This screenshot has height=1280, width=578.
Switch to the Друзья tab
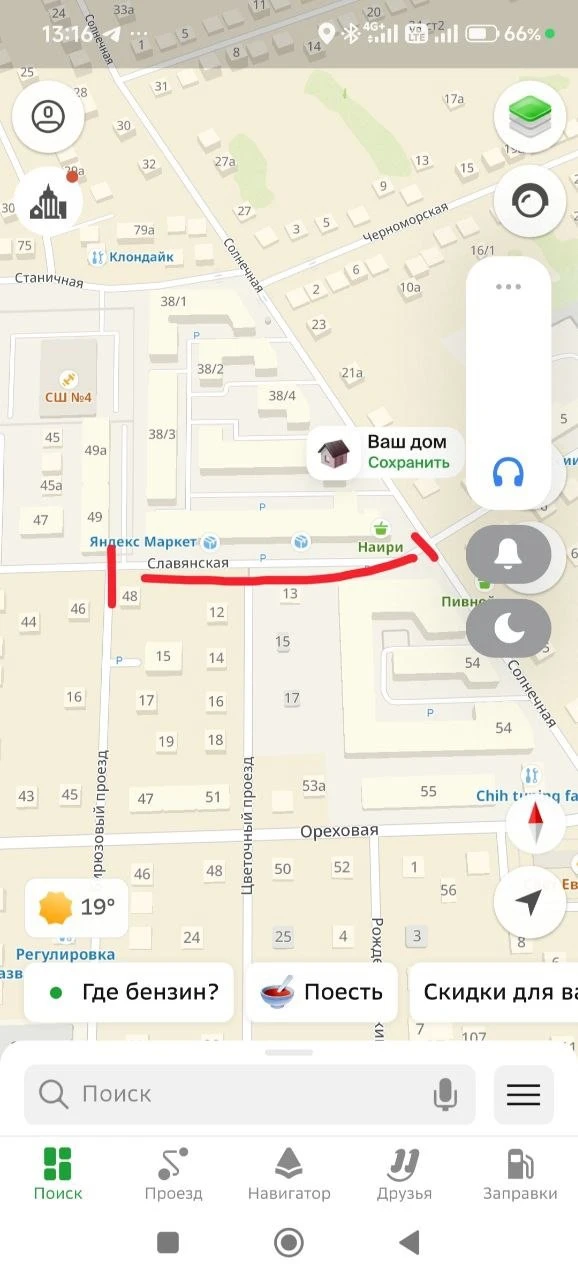point(404,1174)
